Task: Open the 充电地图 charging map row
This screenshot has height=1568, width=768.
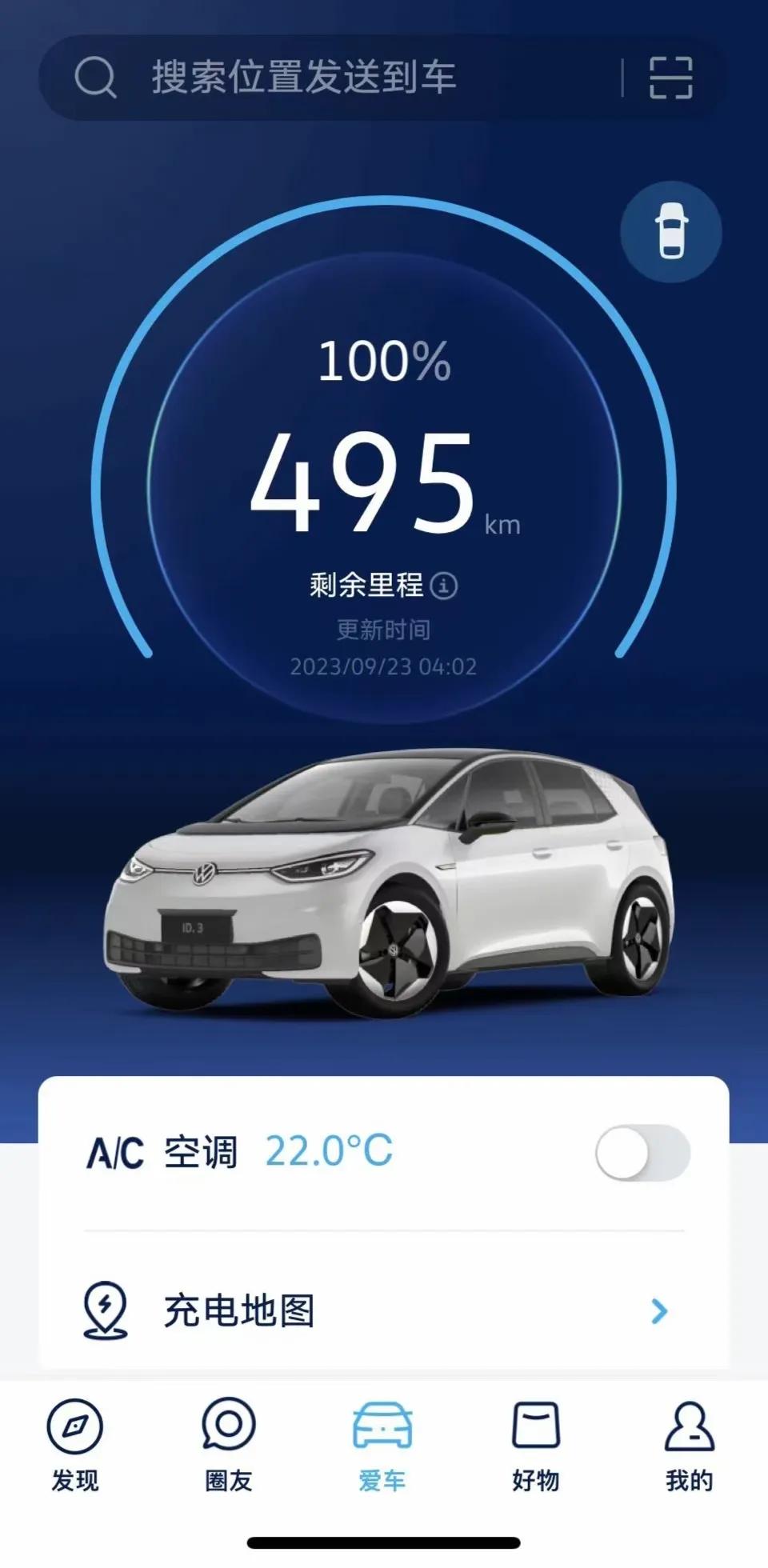Action: pos(382,1310)
